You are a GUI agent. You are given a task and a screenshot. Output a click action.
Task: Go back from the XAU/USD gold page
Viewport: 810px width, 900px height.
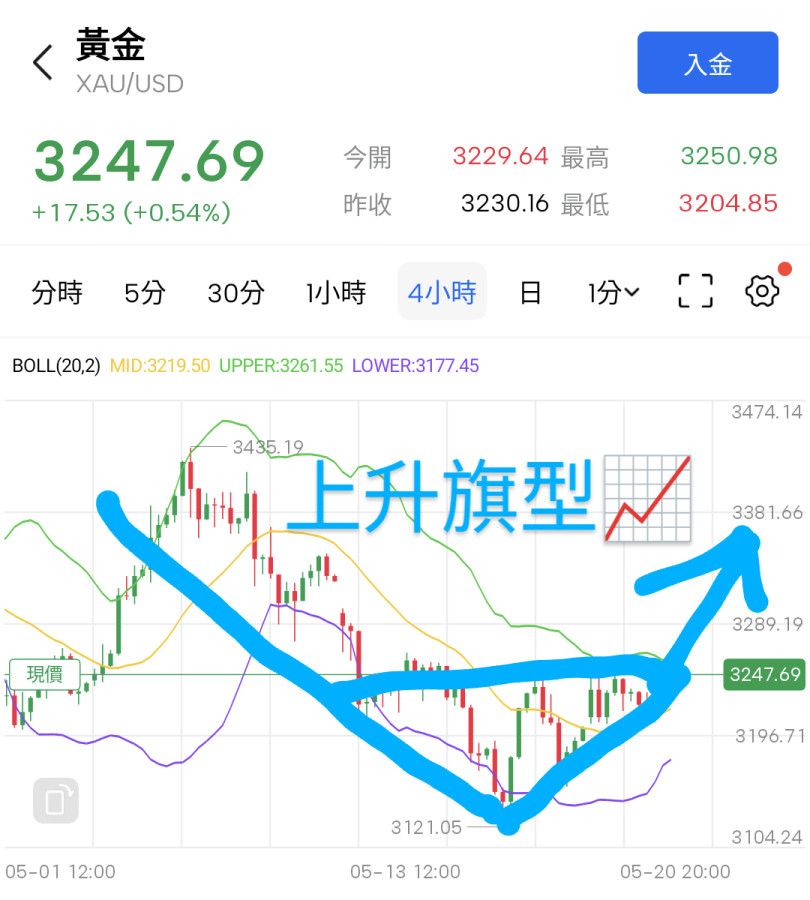pyautogui.click(x=42, y=63)
